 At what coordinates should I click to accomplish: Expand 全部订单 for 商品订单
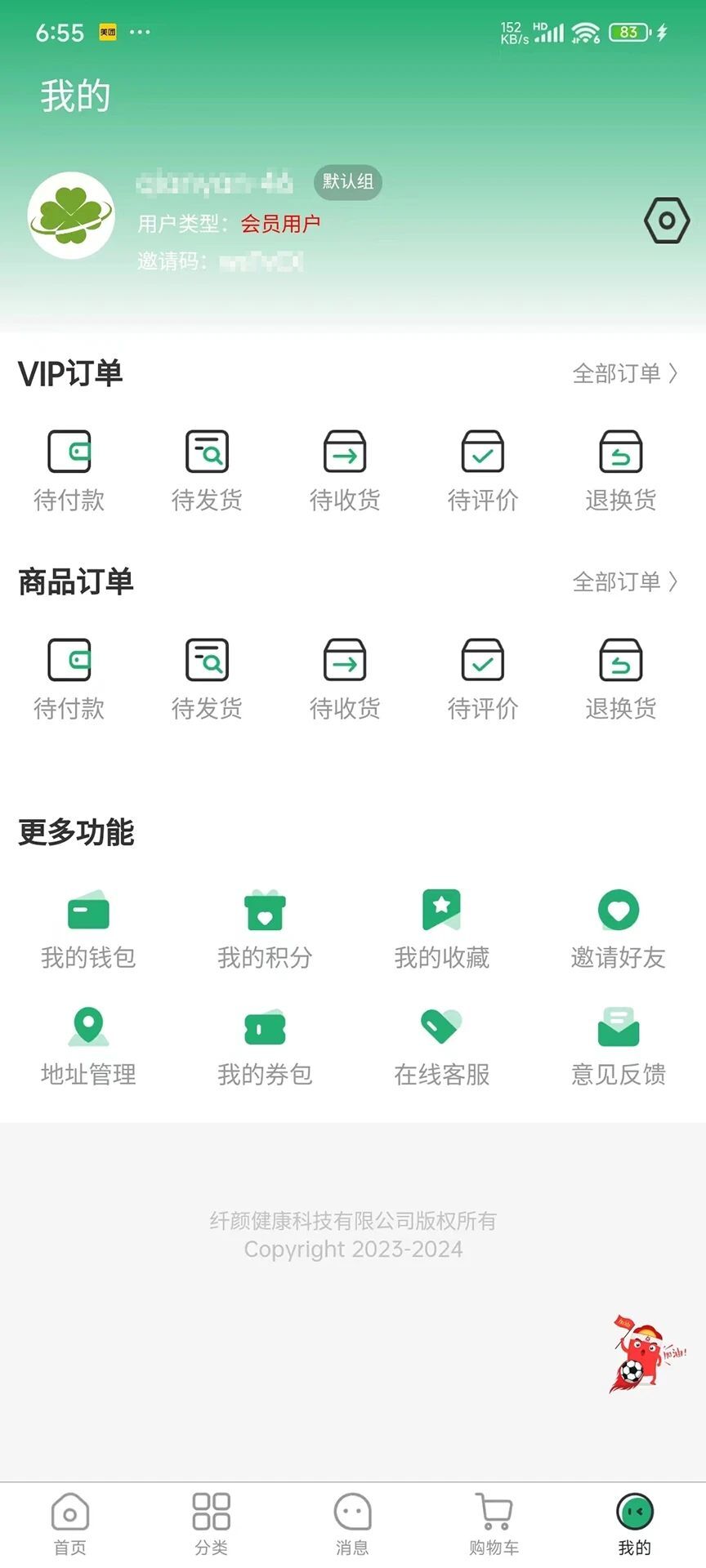point(627,581)
